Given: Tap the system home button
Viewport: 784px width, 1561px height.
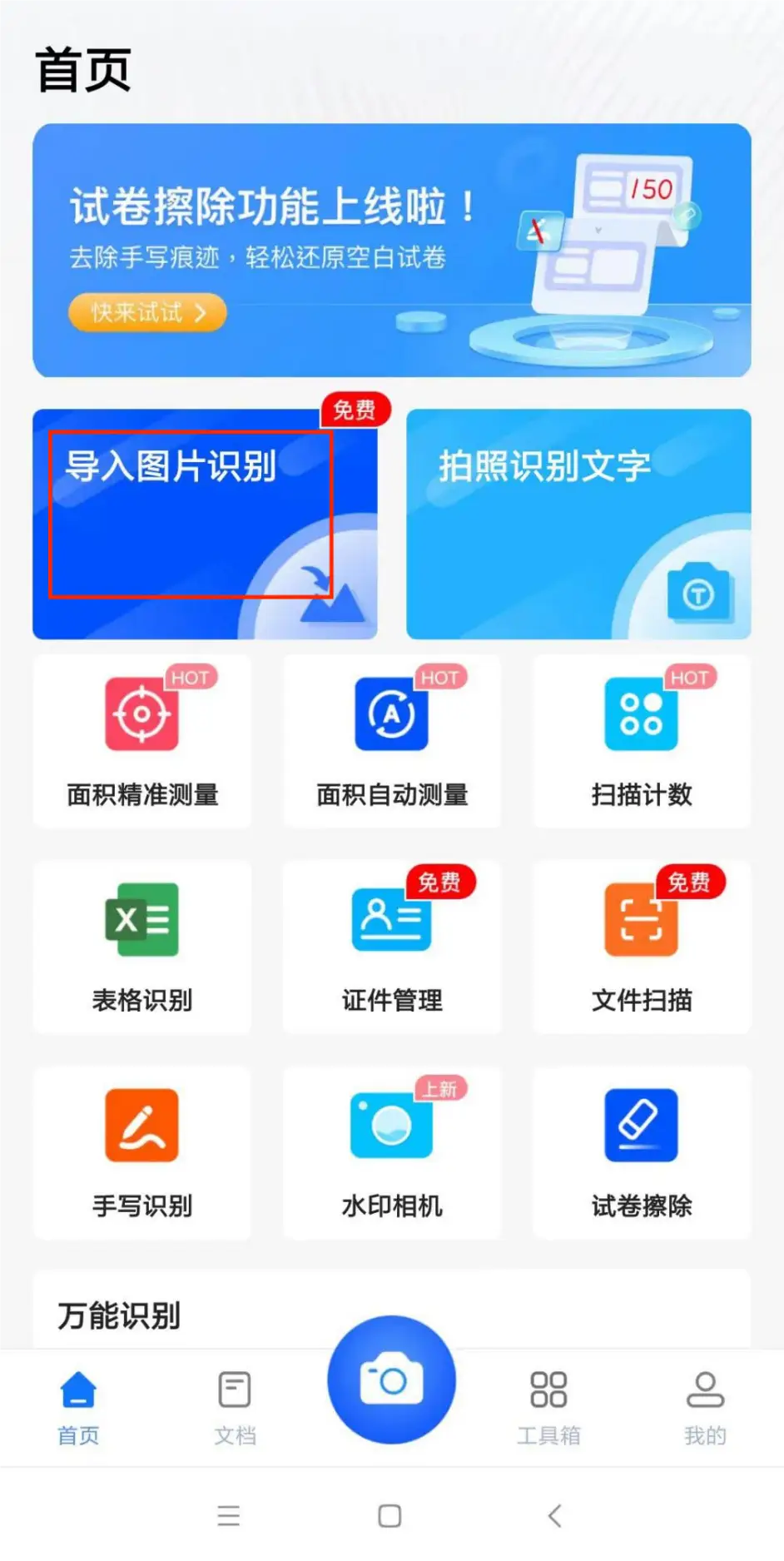Looking at the screenshot, I should point(390,1515).
